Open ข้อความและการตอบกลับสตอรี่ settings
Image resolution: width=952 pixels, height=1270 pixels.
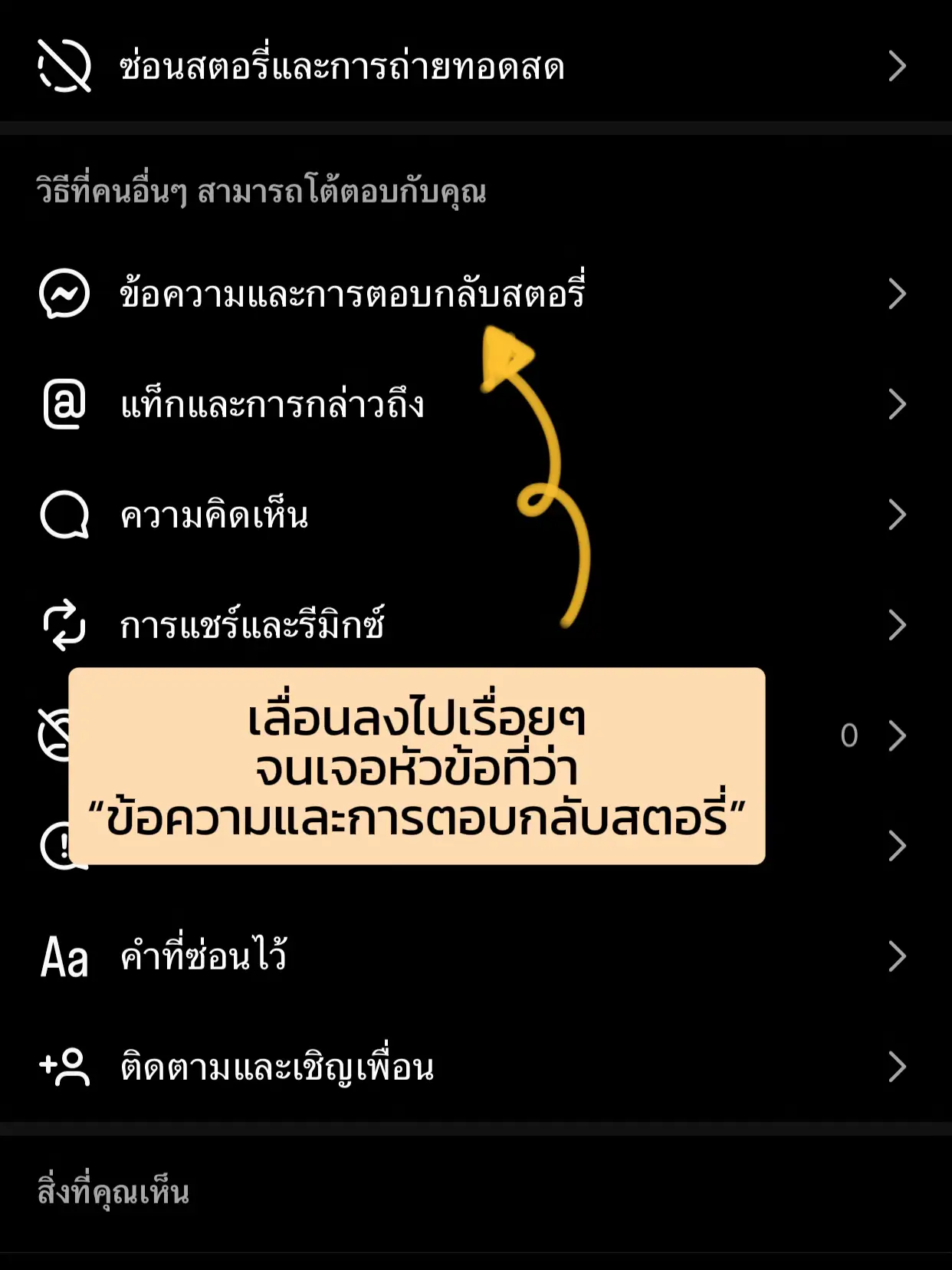pos(475,293)
